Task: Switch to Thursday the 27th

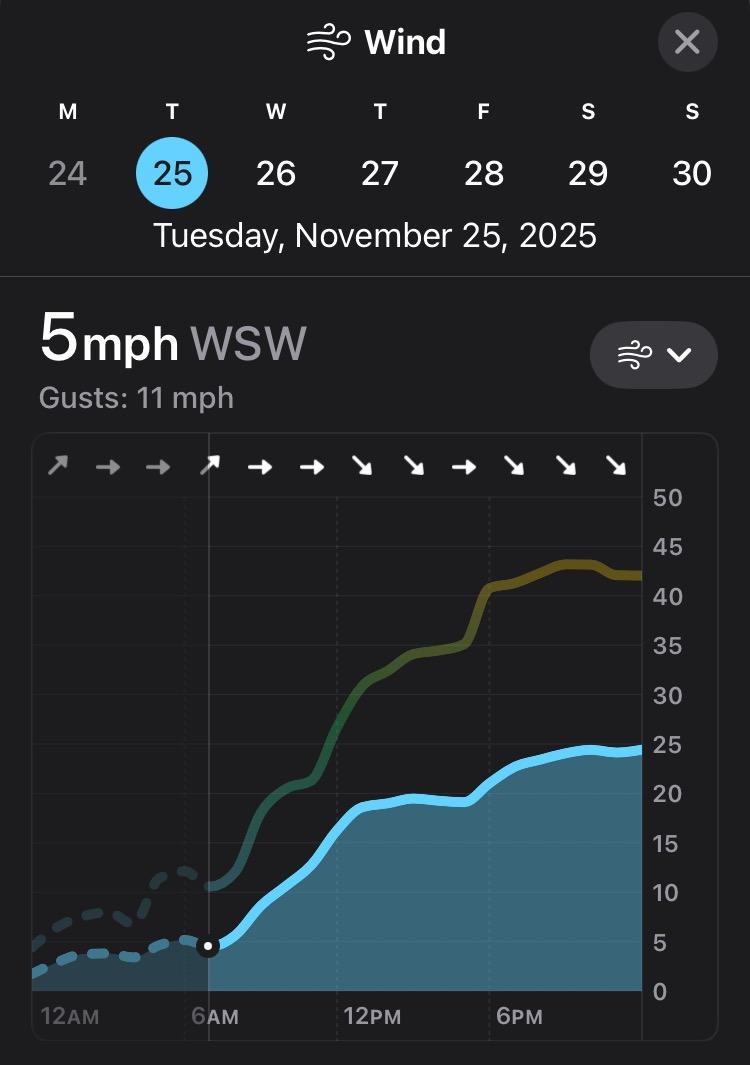Action: (x=380, y=173)
